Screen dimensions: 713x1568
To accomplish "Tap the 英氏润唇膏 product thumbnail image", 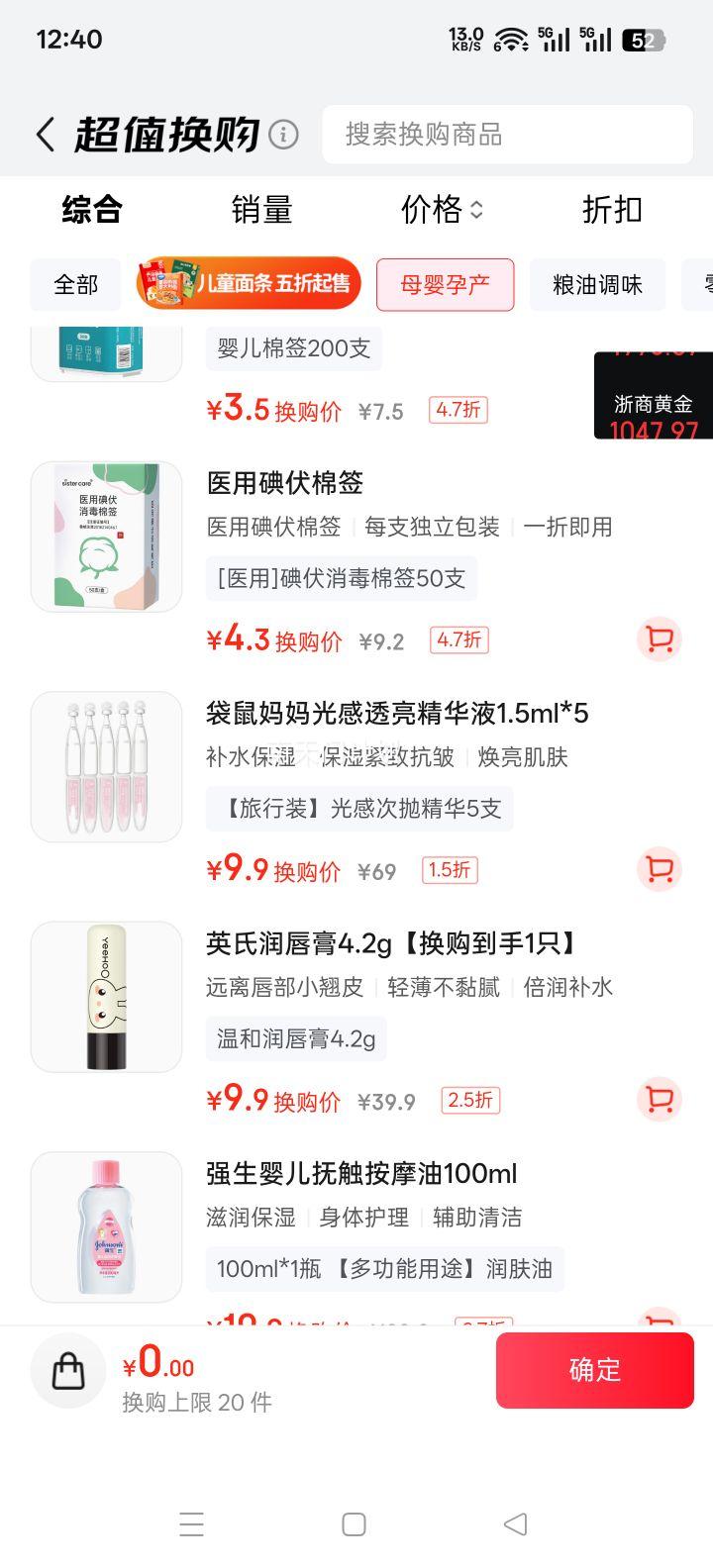I will [x=106, y=996].
